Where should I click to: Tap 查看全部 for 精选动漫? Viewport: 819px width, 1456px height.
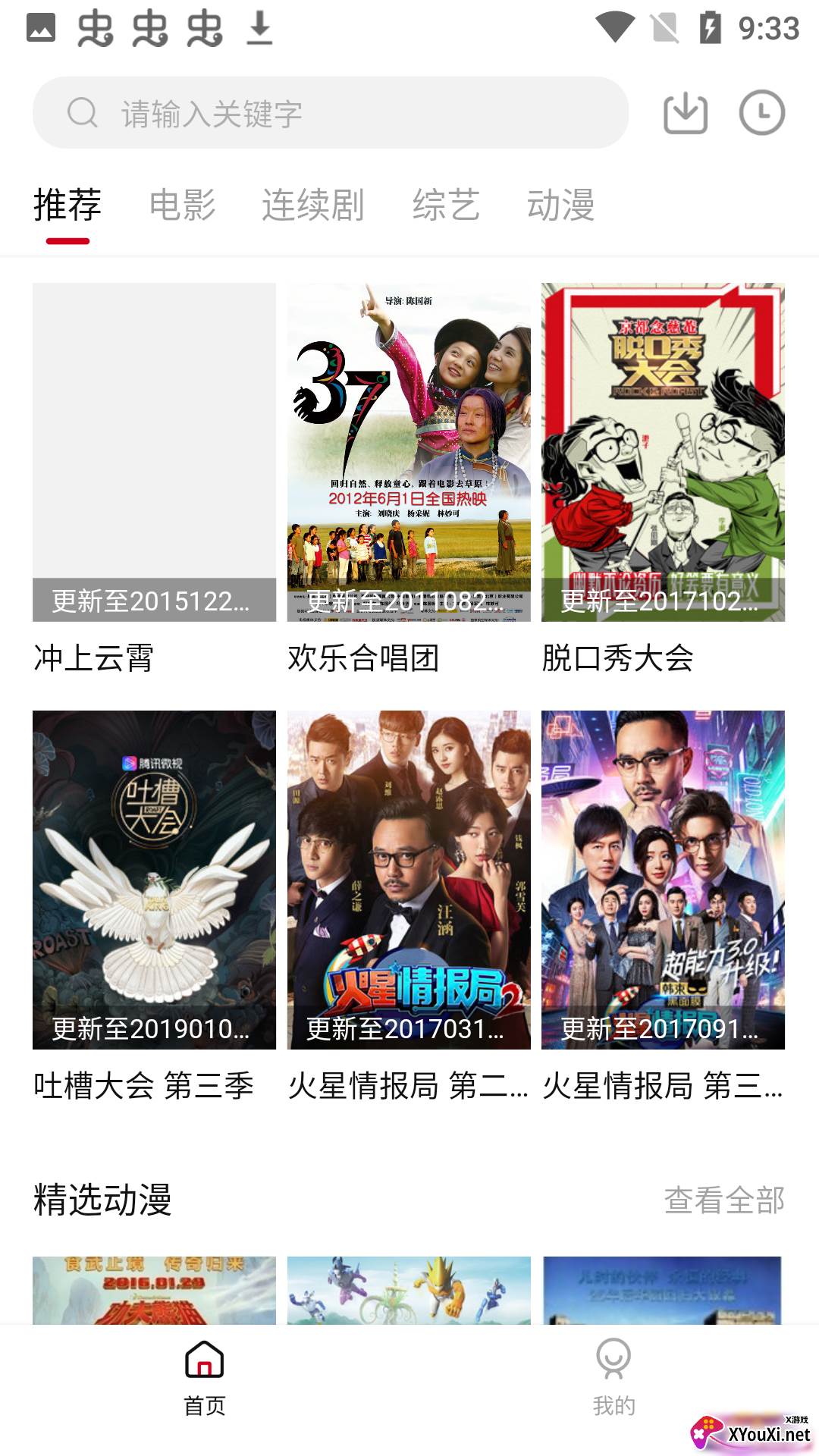tap(723, 1200)
